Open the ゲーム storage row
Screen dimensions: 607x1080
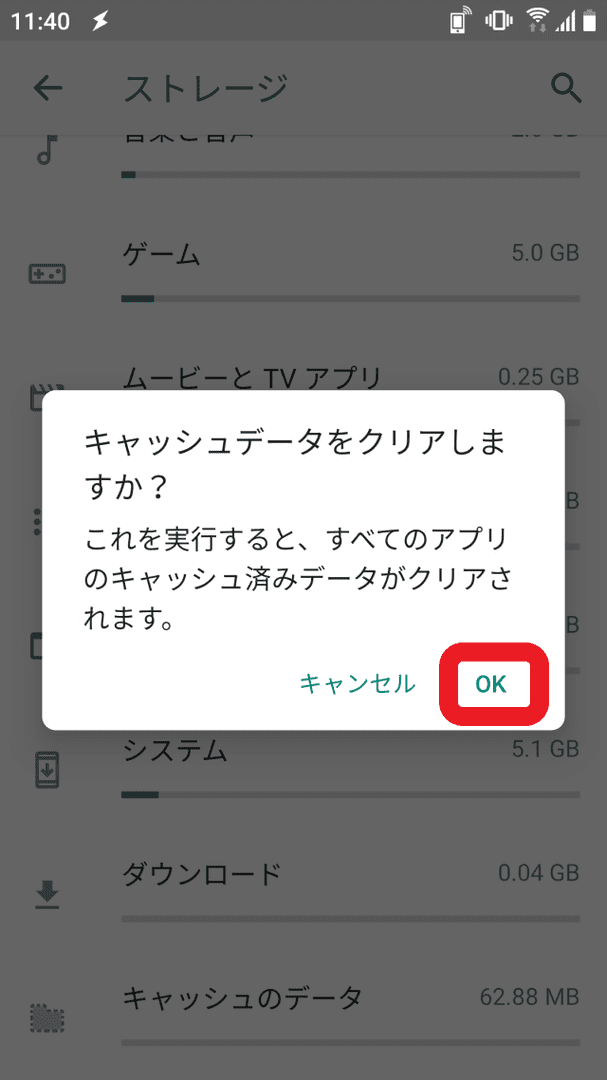pos(303,269)
